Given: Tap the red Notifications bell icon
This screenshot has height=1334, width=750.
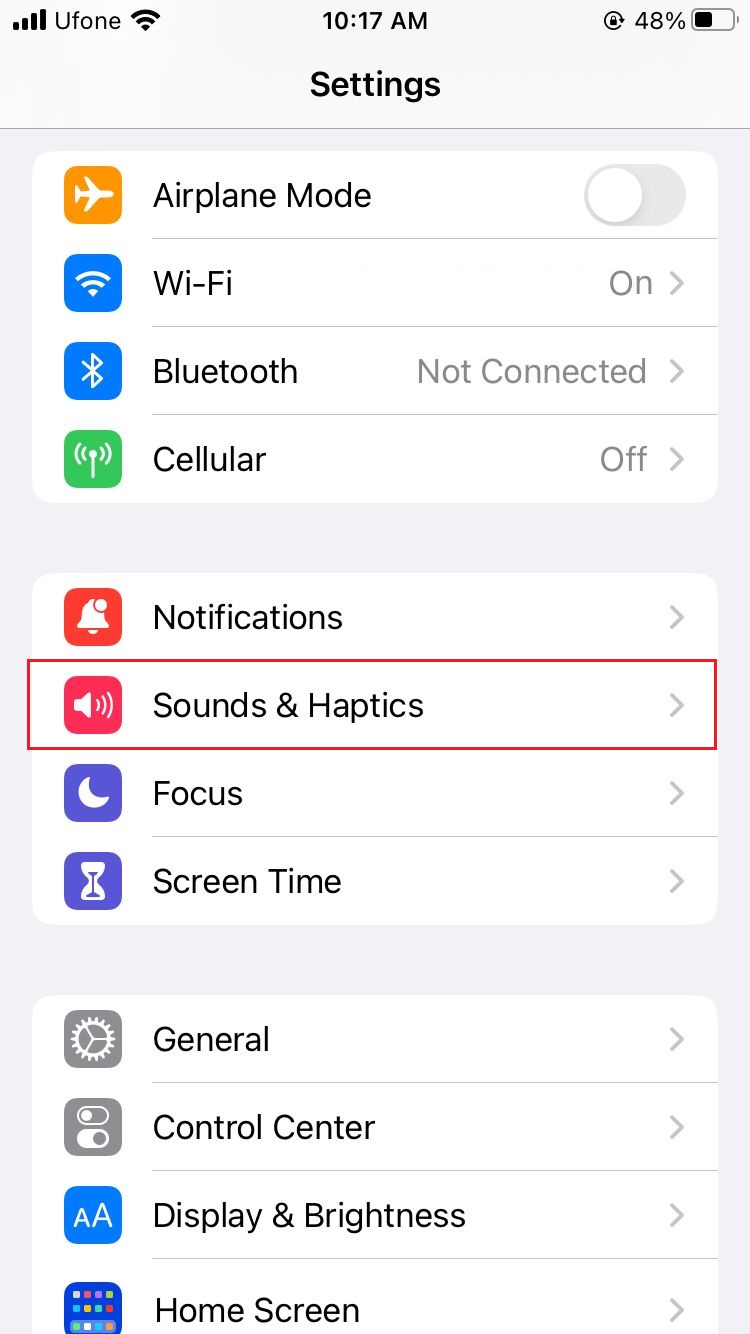Looking at the screenshot, I should (92, 617).
